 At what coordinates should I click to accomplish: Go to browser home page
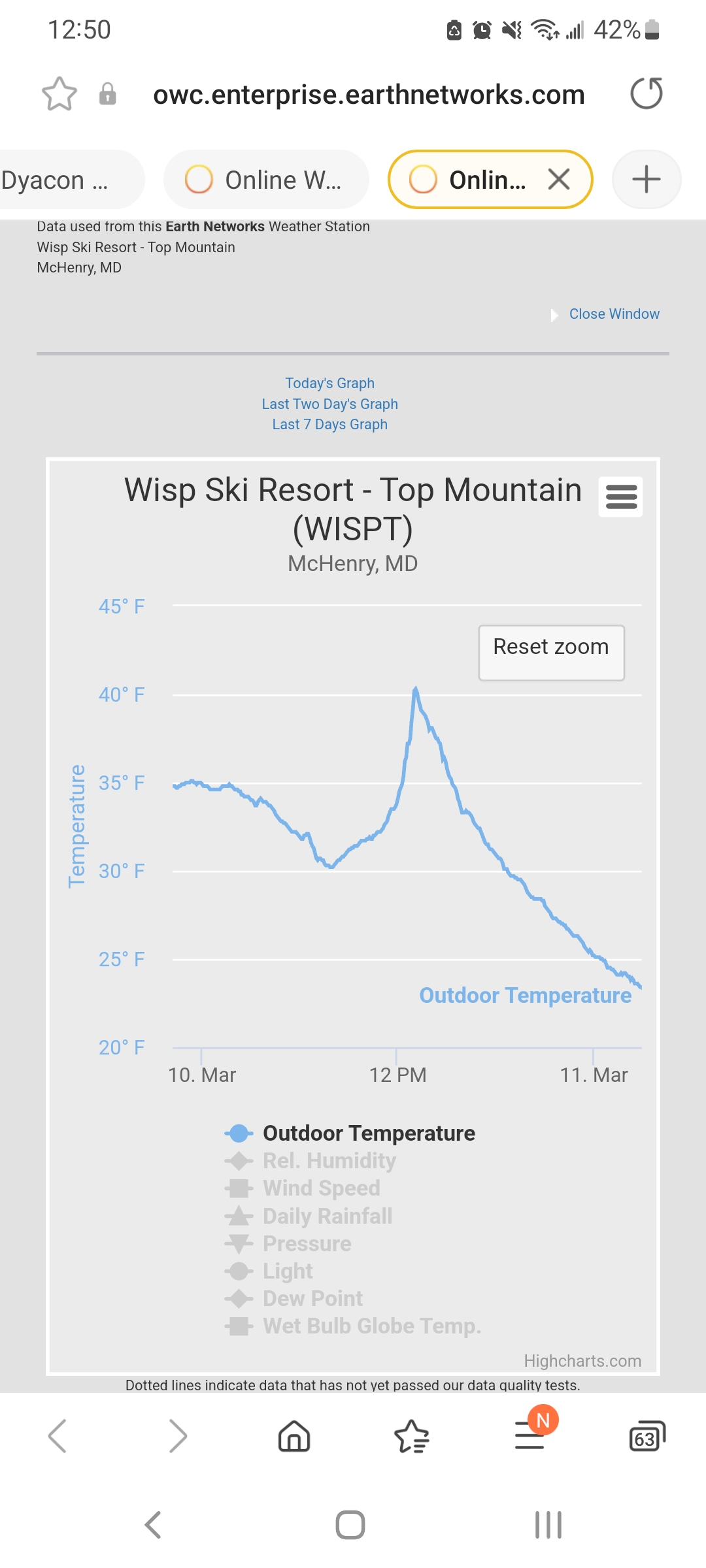(294, 1436)
